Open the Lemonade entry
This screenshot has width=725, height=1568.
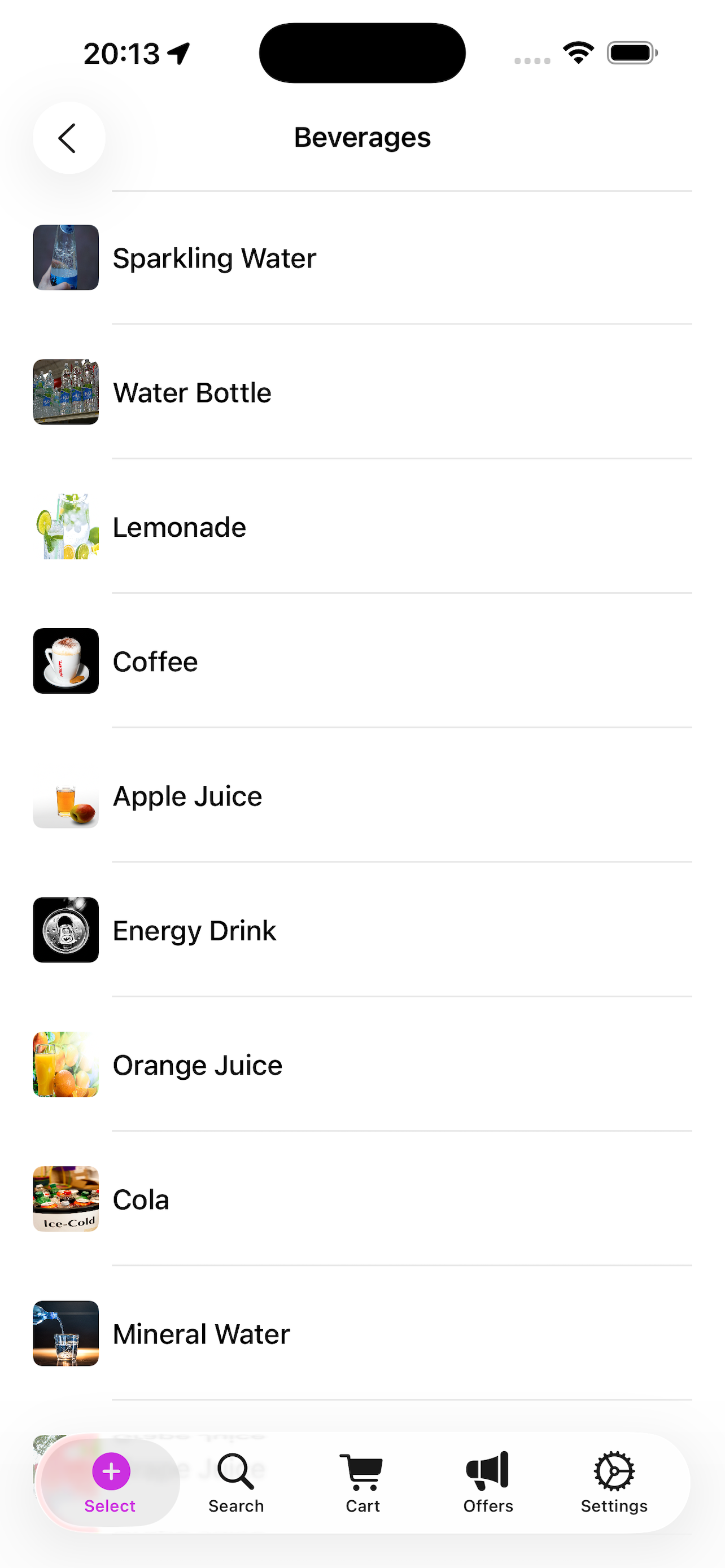point(179,527)
